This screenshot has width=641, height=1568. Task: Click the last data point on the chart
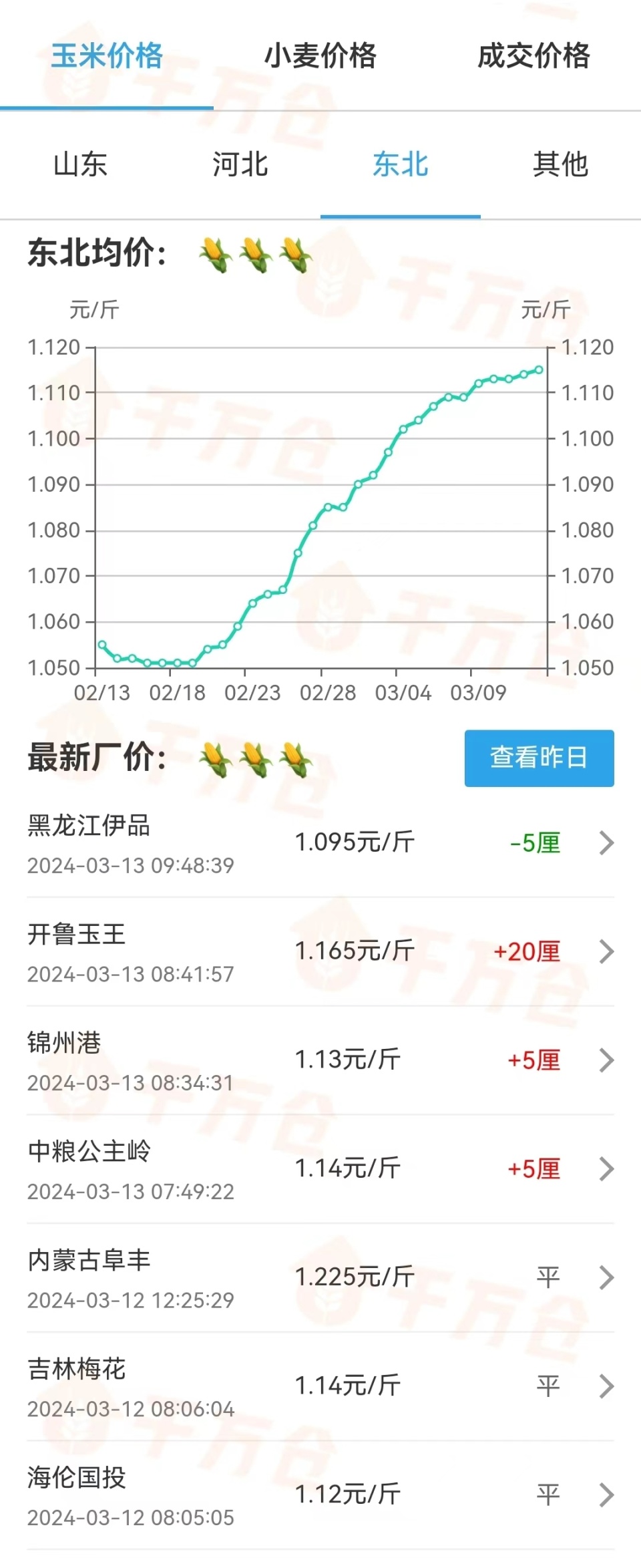coord(538,369)
